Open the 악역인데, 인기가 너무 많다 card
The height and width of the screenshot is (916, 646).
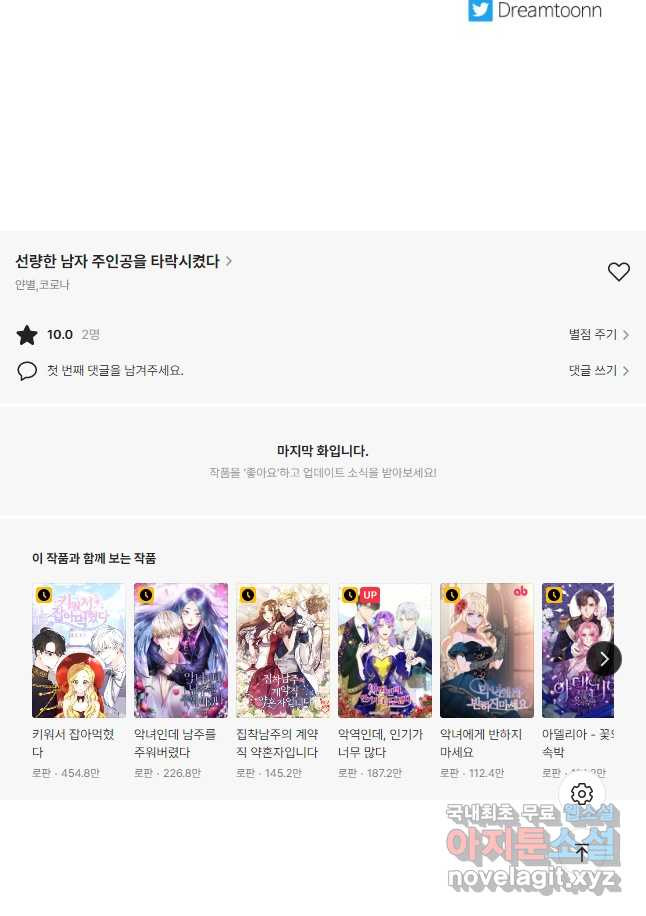click(385, 650)
